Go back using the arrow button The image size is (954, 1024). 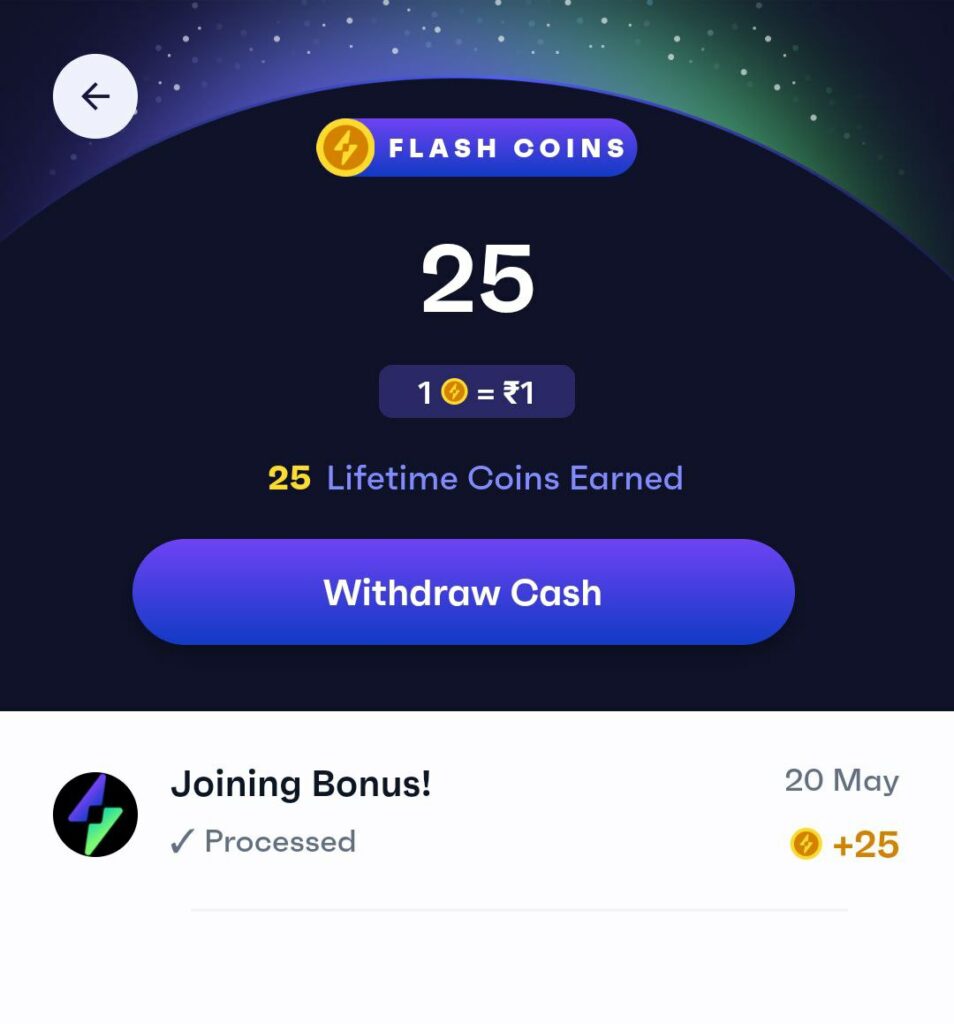(95, 96)
